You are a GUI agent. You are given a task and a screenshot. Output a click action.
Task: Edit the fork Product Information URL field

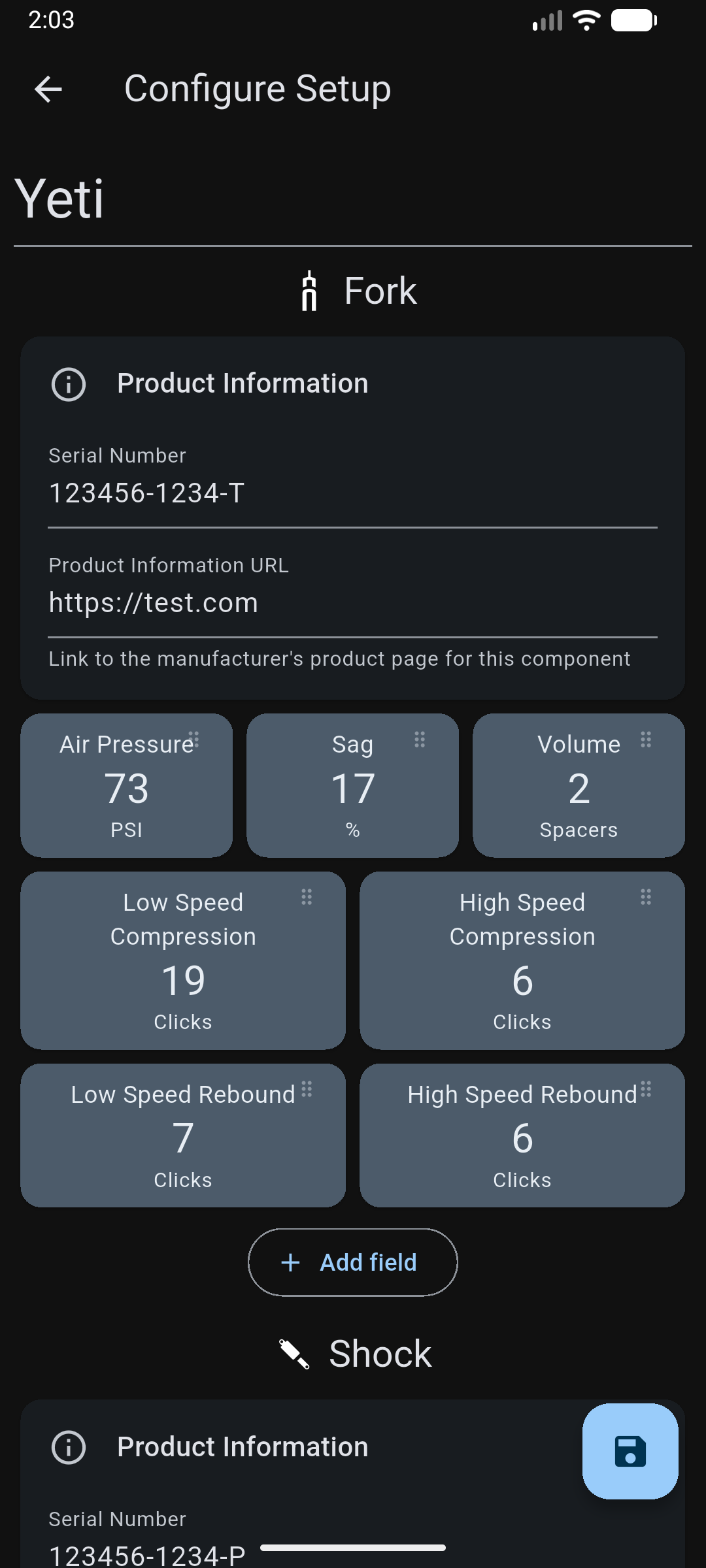[x=353, y=595]
